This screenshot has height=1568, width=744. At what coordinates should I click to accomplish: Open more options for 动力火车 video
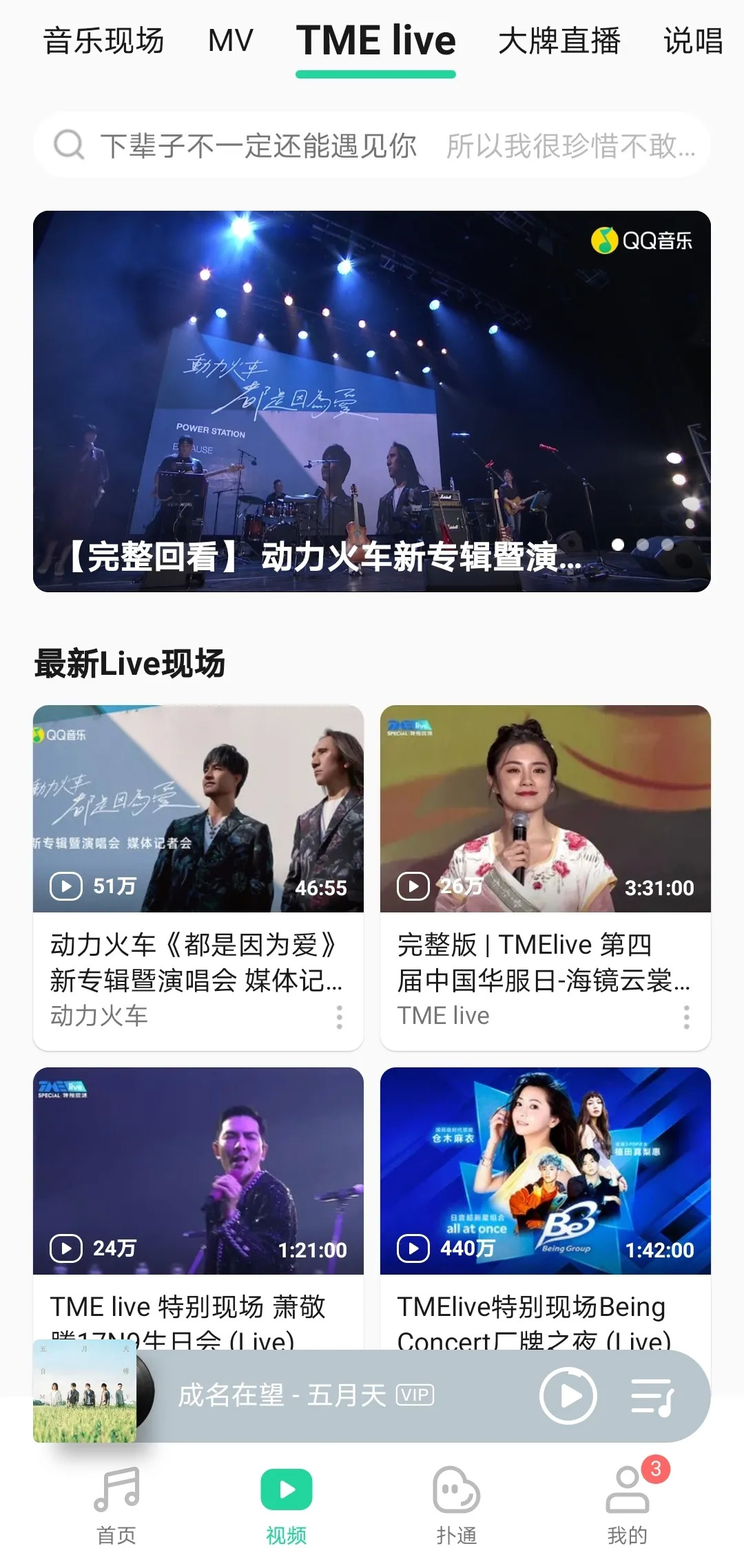339,1017
